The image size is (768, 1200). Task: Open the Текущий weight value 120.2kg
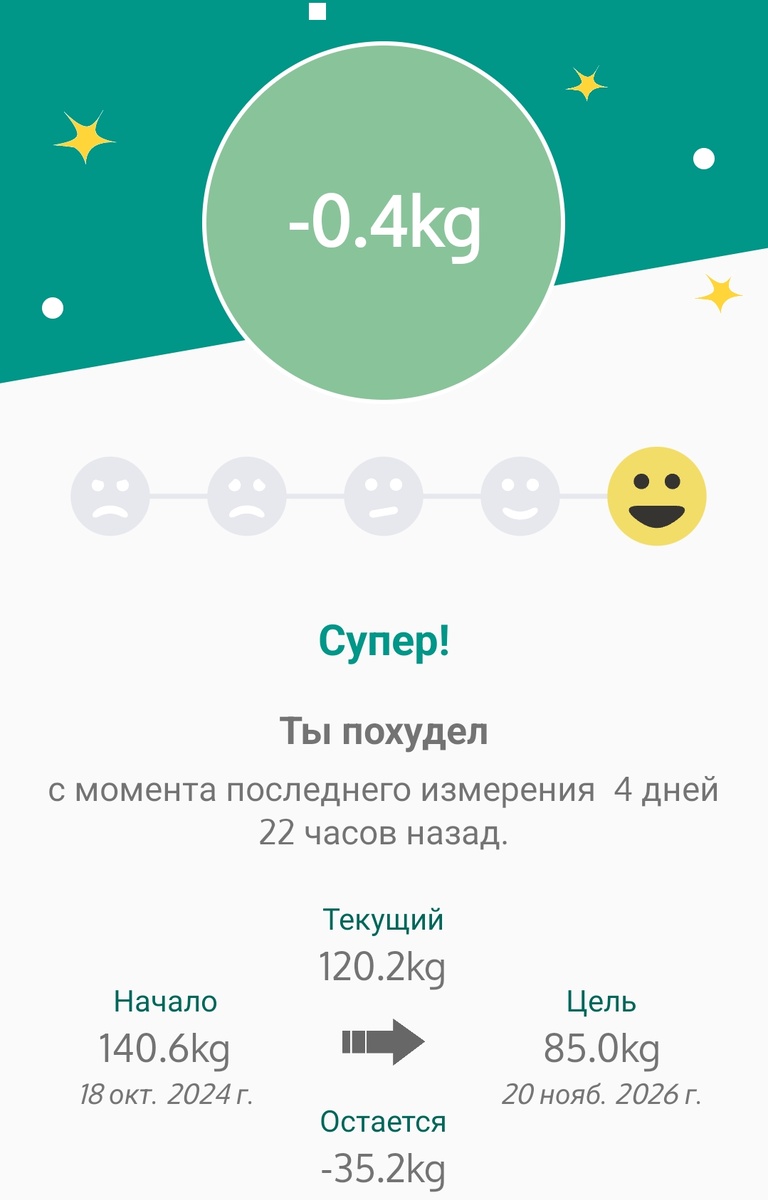coord(384,967)
